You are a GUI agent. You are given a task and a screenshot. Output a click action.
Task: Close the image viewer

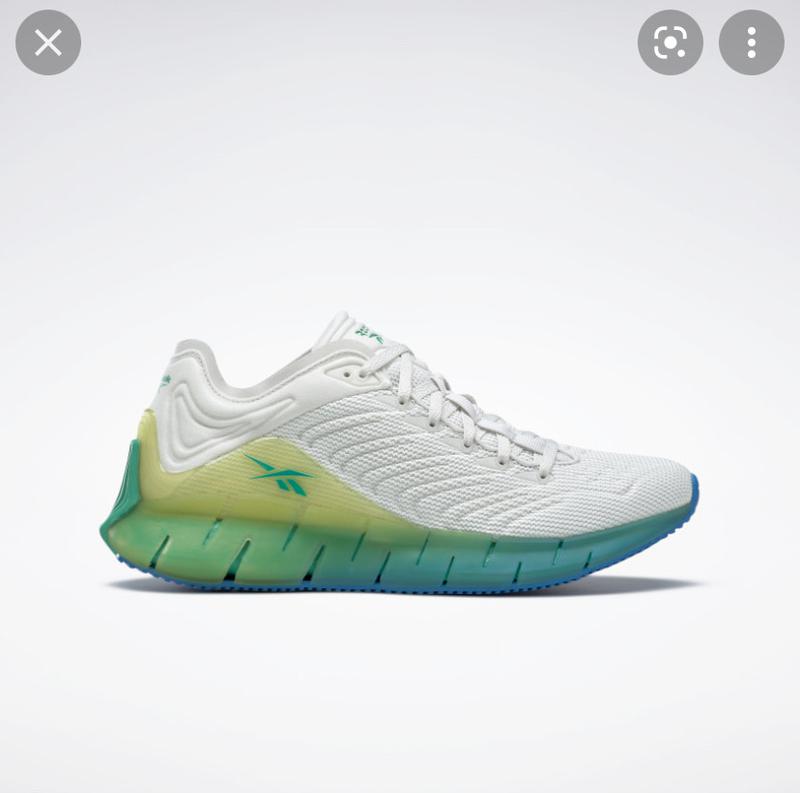point(48,43)
